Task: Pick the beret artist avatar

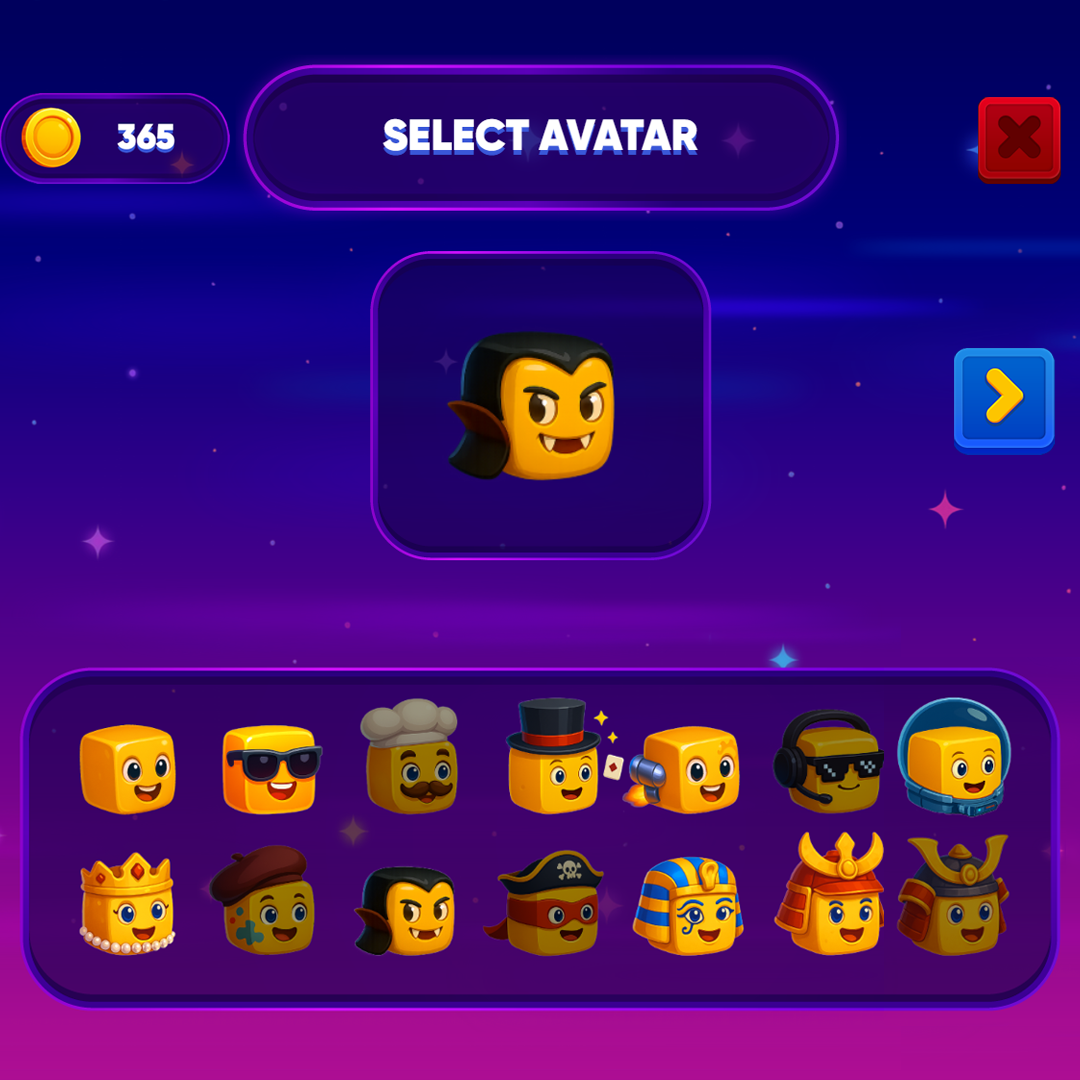Action: [265, 902]
